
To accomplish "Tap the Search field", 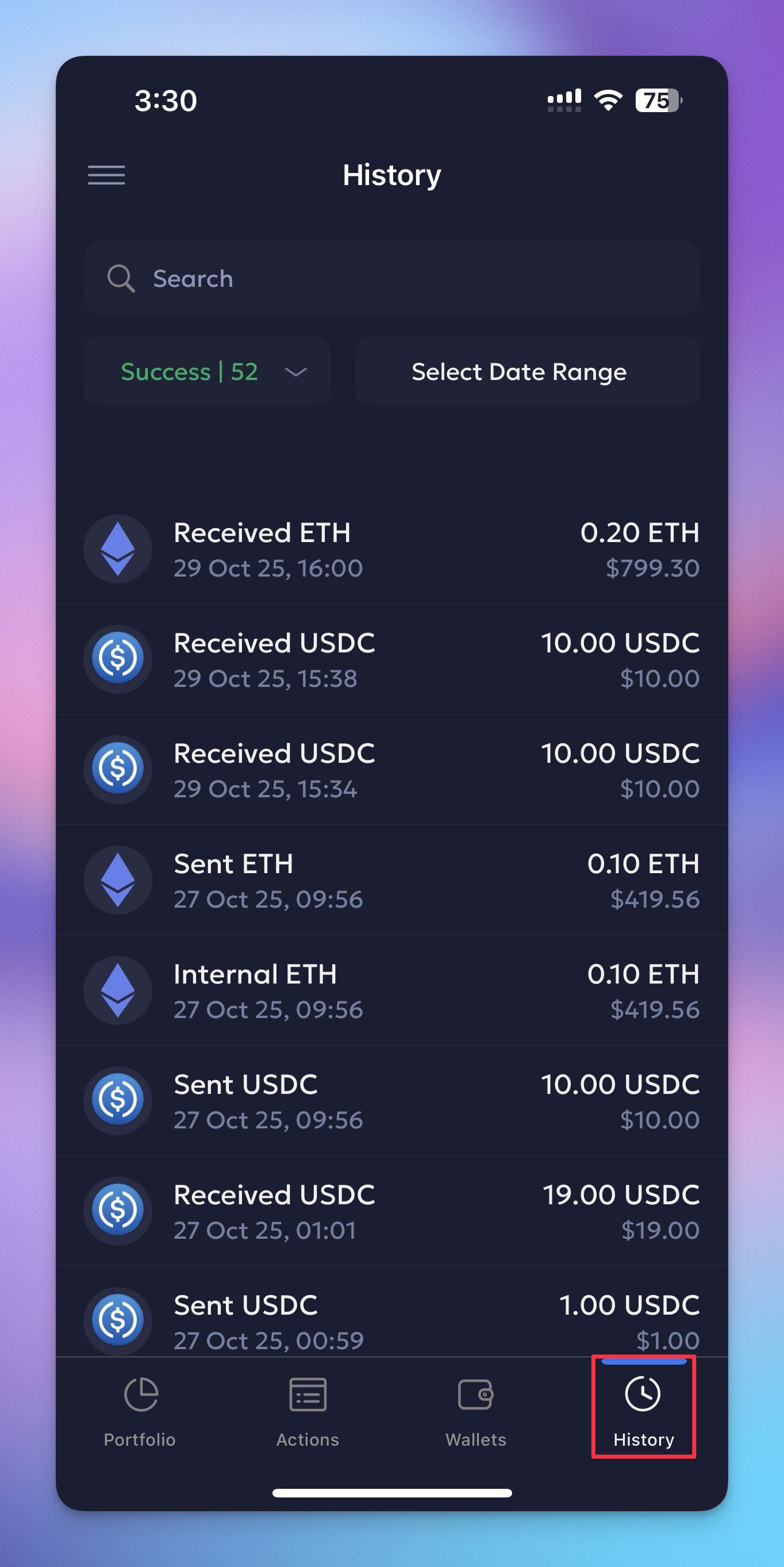I will 391,279.
